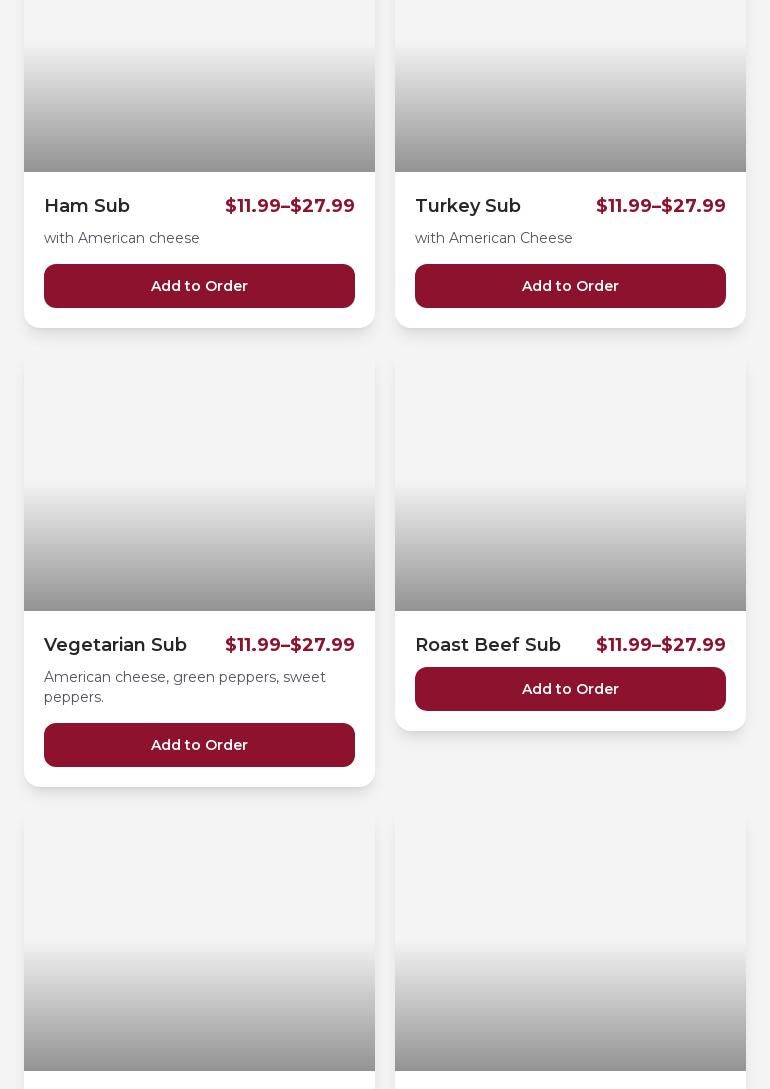Open the Roast Beef Sub item image
Image resolution: width=770 pixels, height=1089 pixels.
click(570, 484)
